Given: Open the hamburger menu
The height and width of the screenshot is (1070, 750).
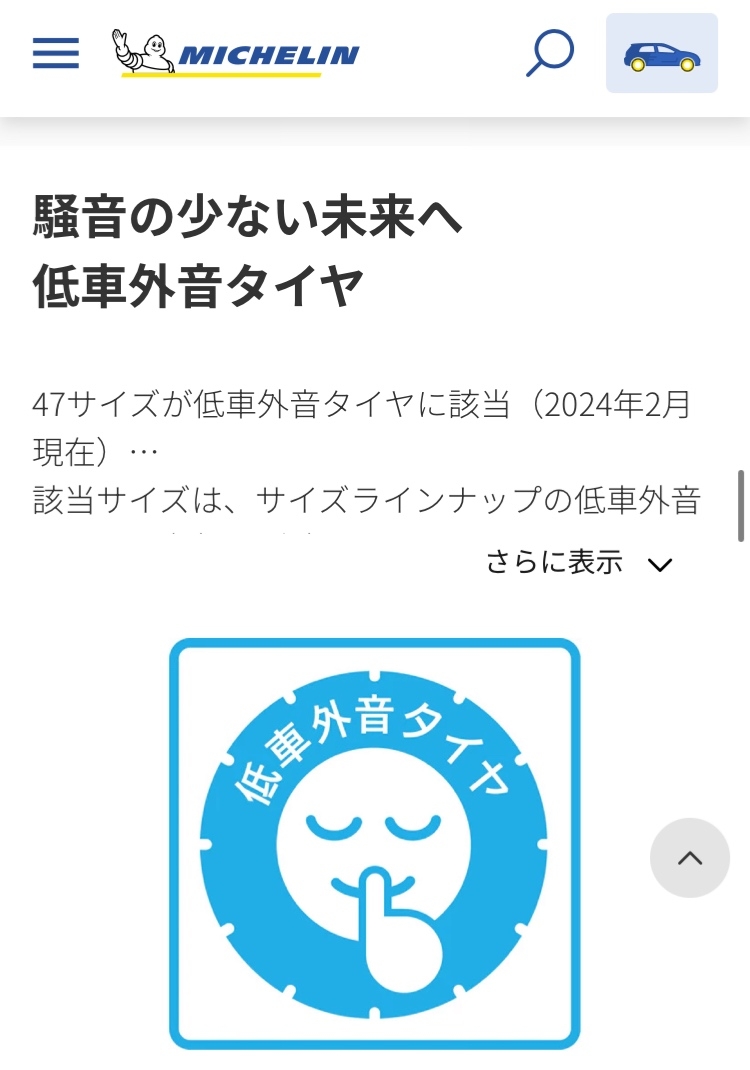Looking at the screenshot, I should tap(55, 53).
